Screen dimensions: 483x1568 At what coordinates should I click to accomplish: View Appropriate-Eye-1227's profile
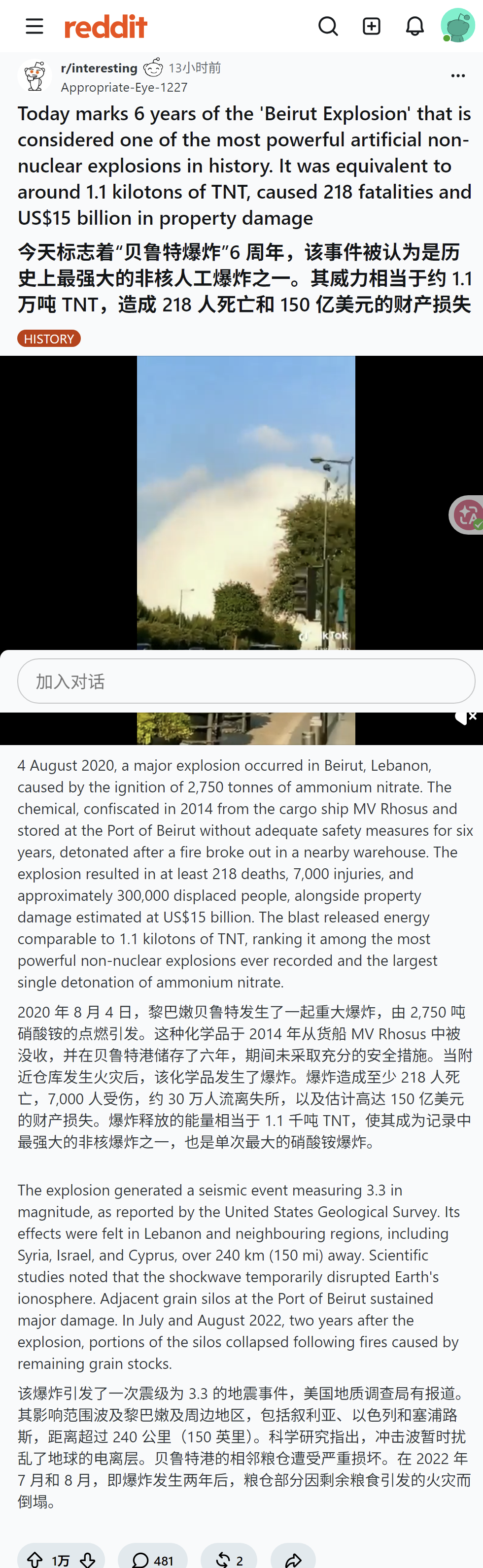[x=124, y=88]
